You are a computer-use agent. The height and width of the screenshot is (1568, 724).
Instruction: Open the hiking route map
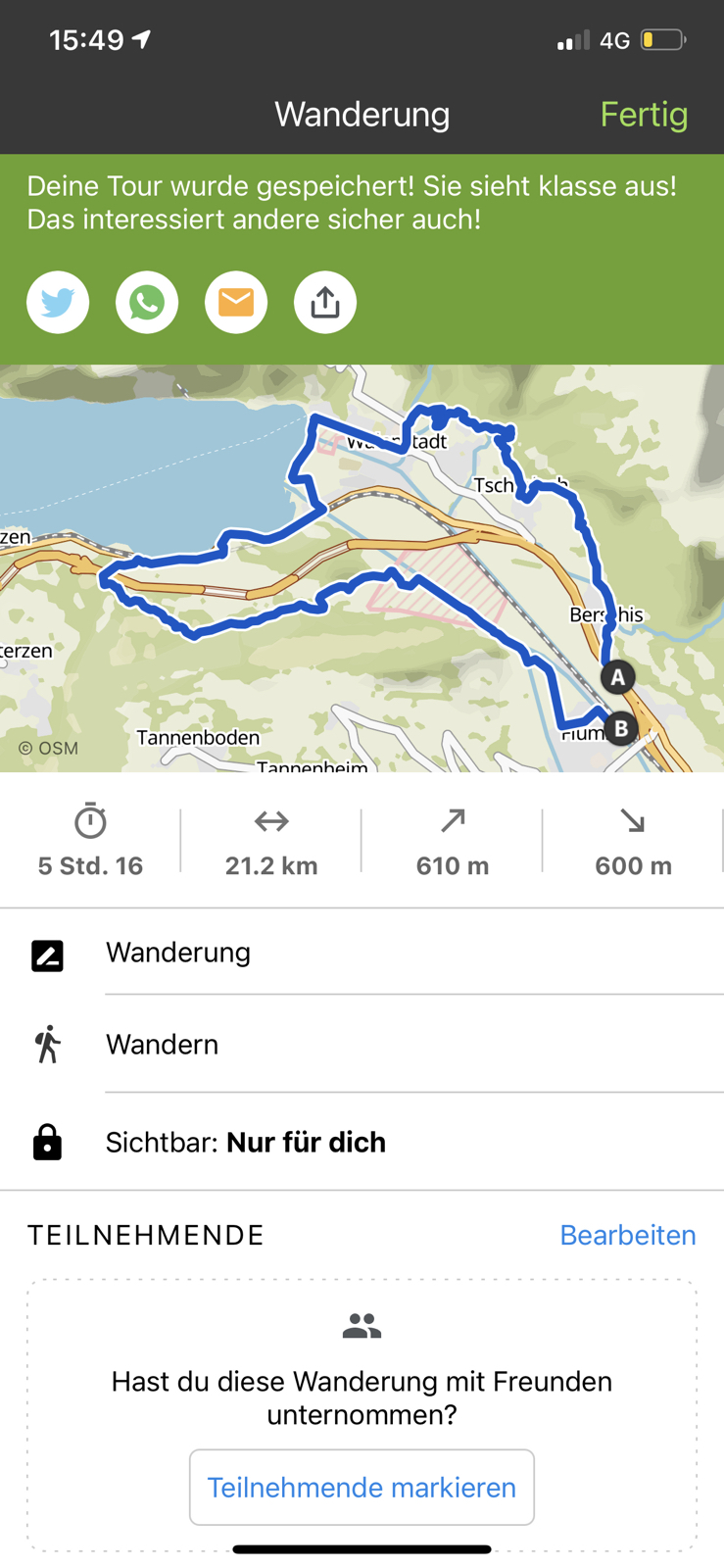click(362, 568)
